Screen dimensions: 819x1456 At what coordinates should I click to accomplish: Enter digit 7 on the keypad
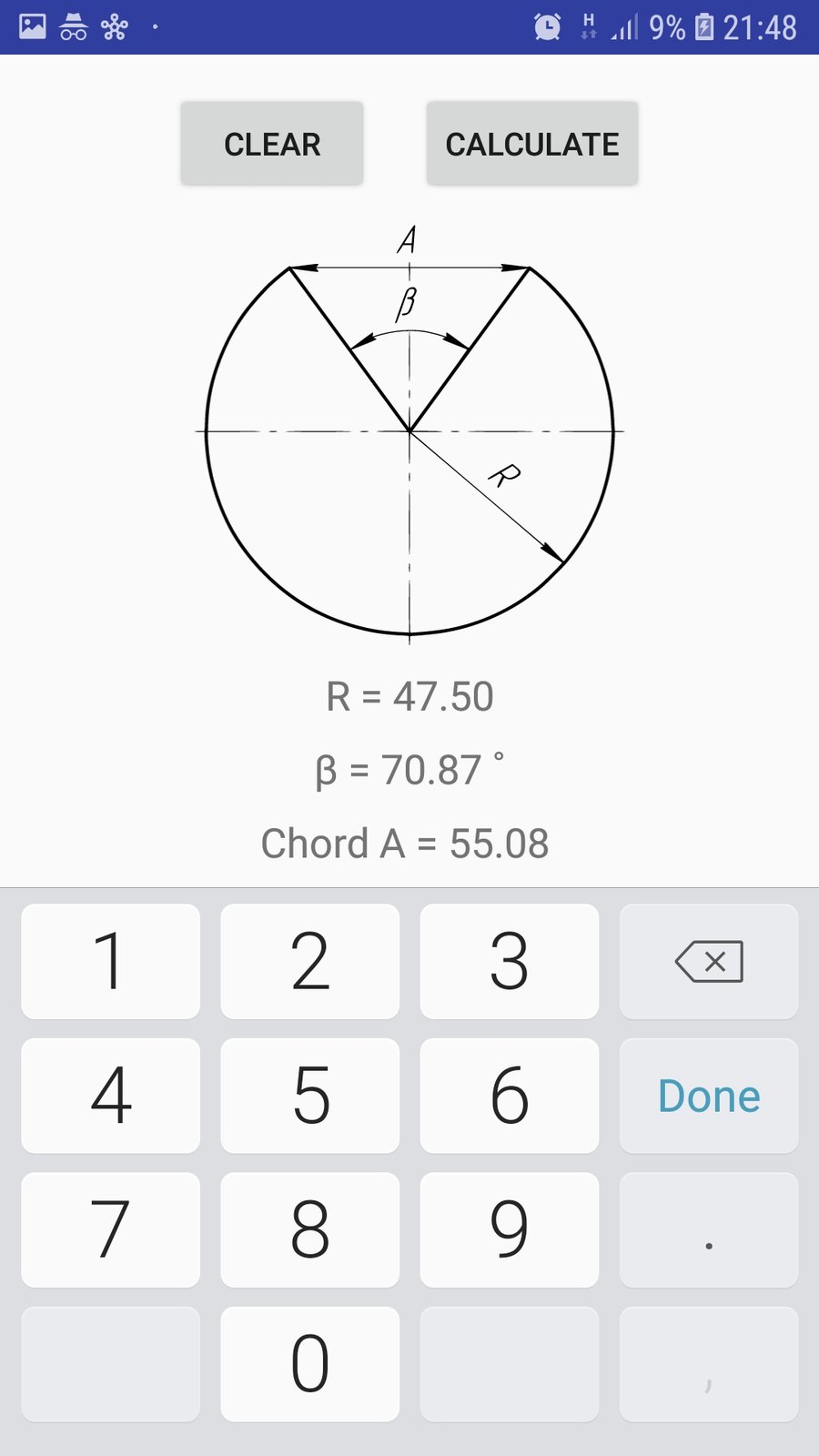tap(110, 1229)
